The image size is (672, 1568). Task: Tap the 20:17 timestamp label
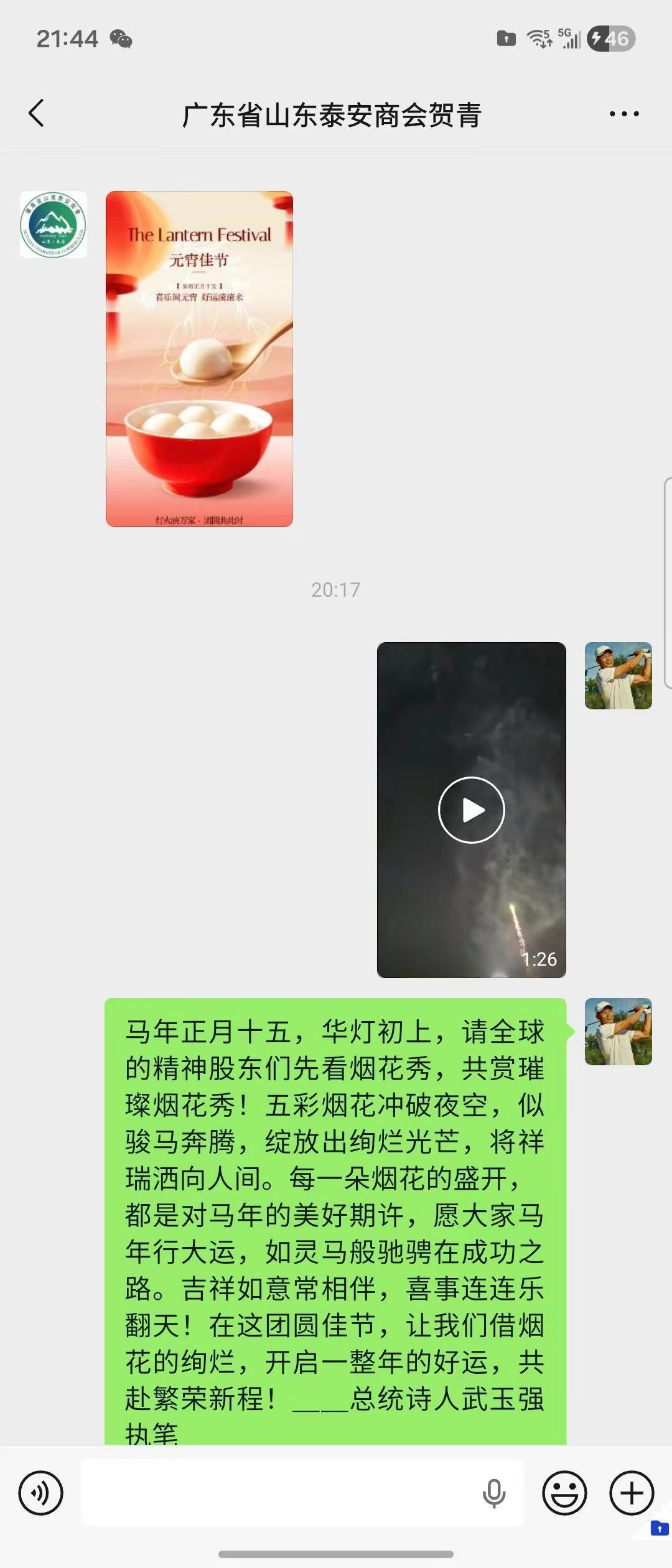336,590
